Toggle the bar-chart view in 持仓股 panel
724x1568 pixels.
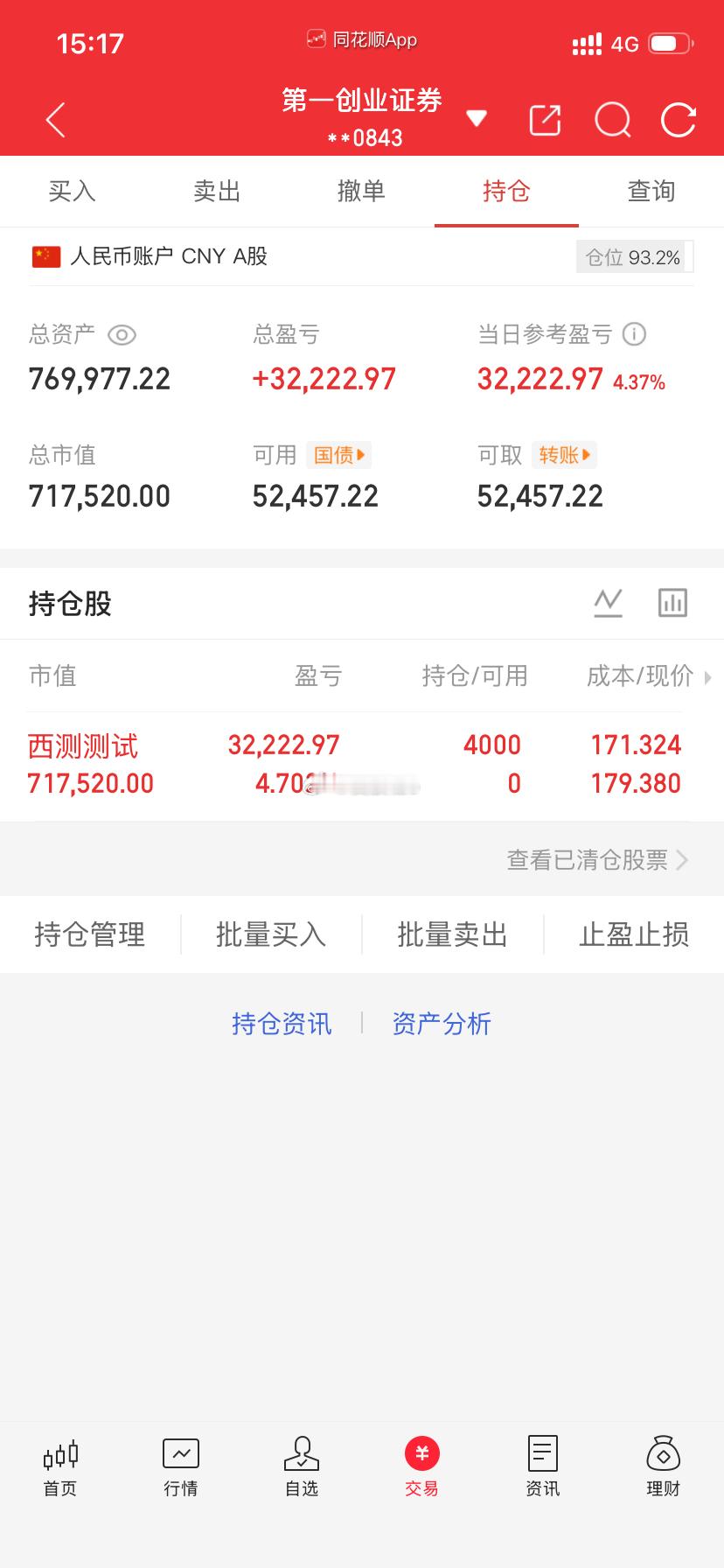(x=672, y=602)
